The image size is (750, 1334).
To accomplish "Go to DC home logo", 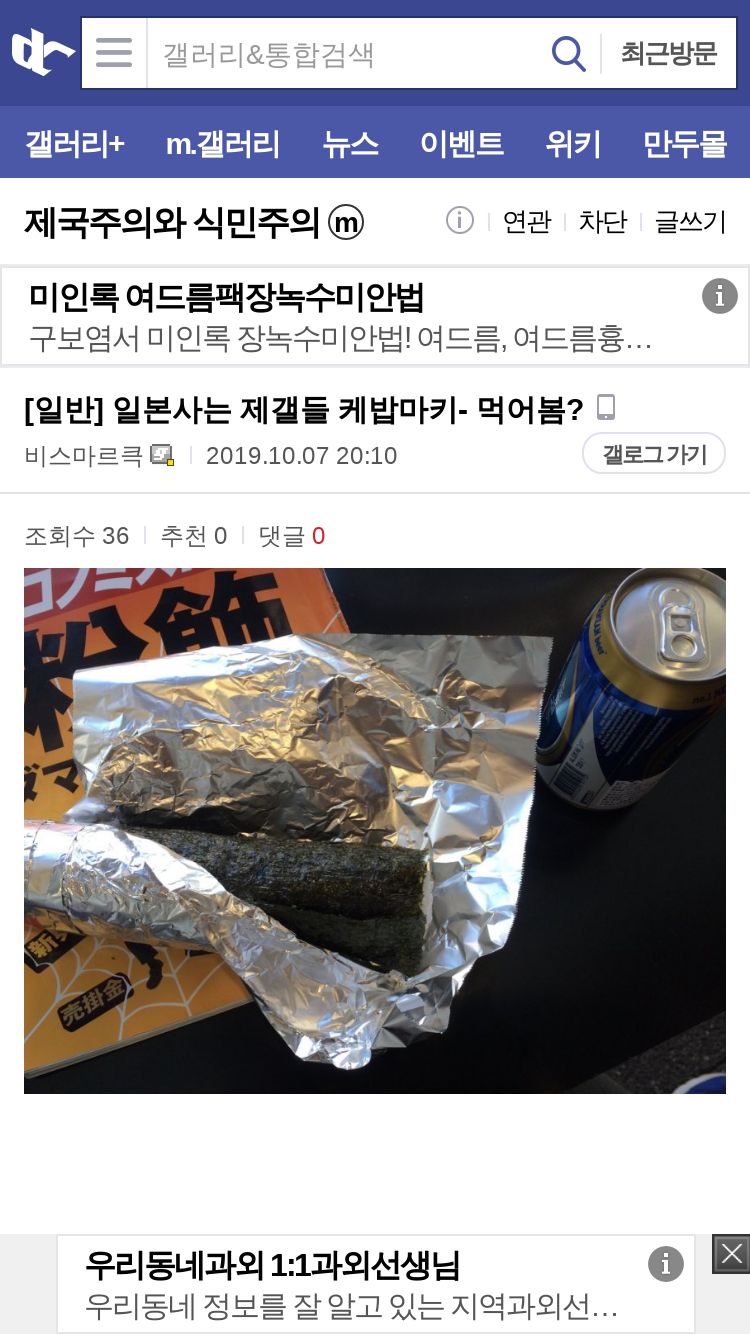I will pyautogui.click(x=42, y=52).
